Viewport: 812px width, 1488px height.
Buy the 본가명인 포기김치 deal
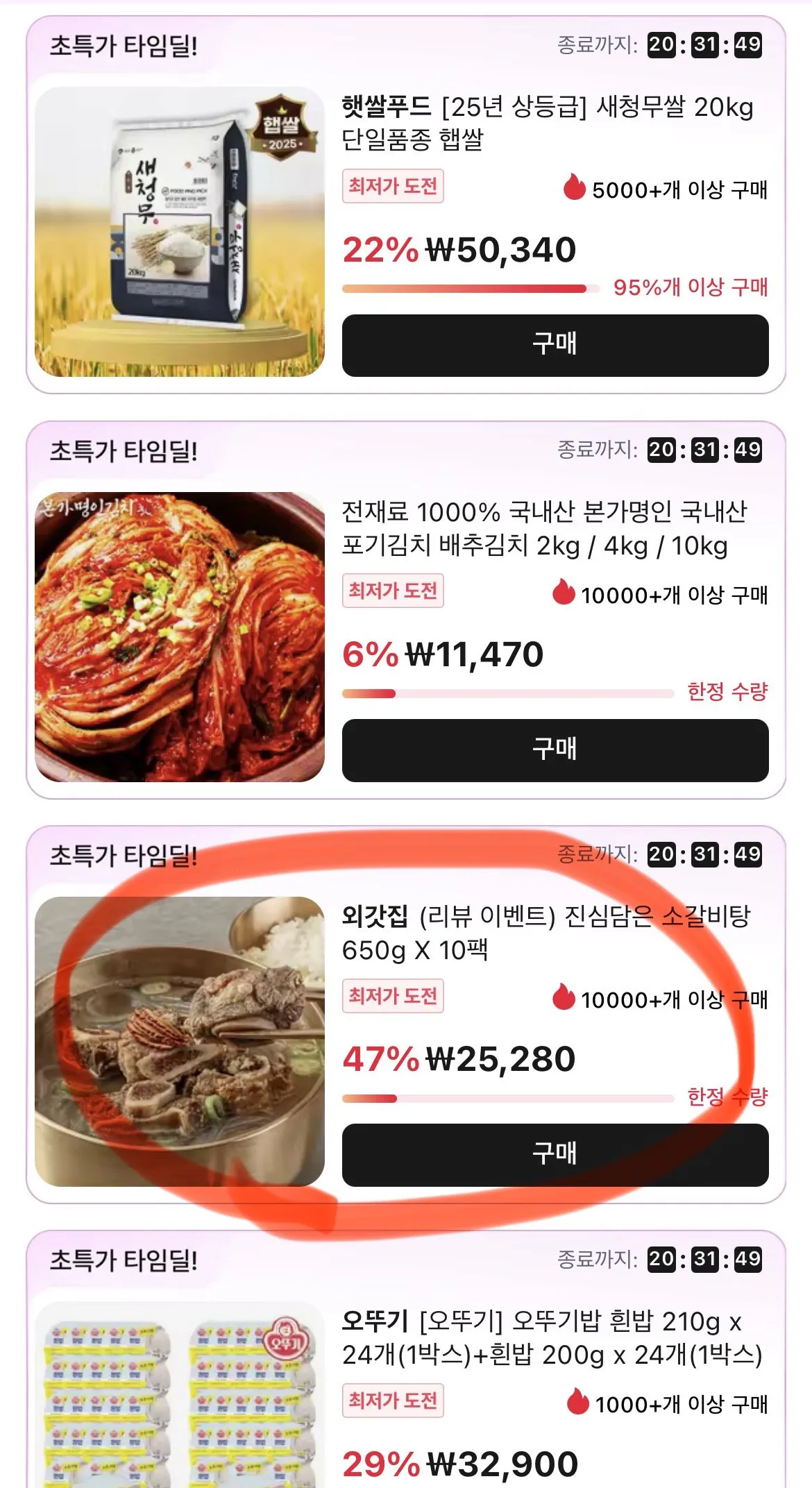pyautogui.click(x=555, y=750)
